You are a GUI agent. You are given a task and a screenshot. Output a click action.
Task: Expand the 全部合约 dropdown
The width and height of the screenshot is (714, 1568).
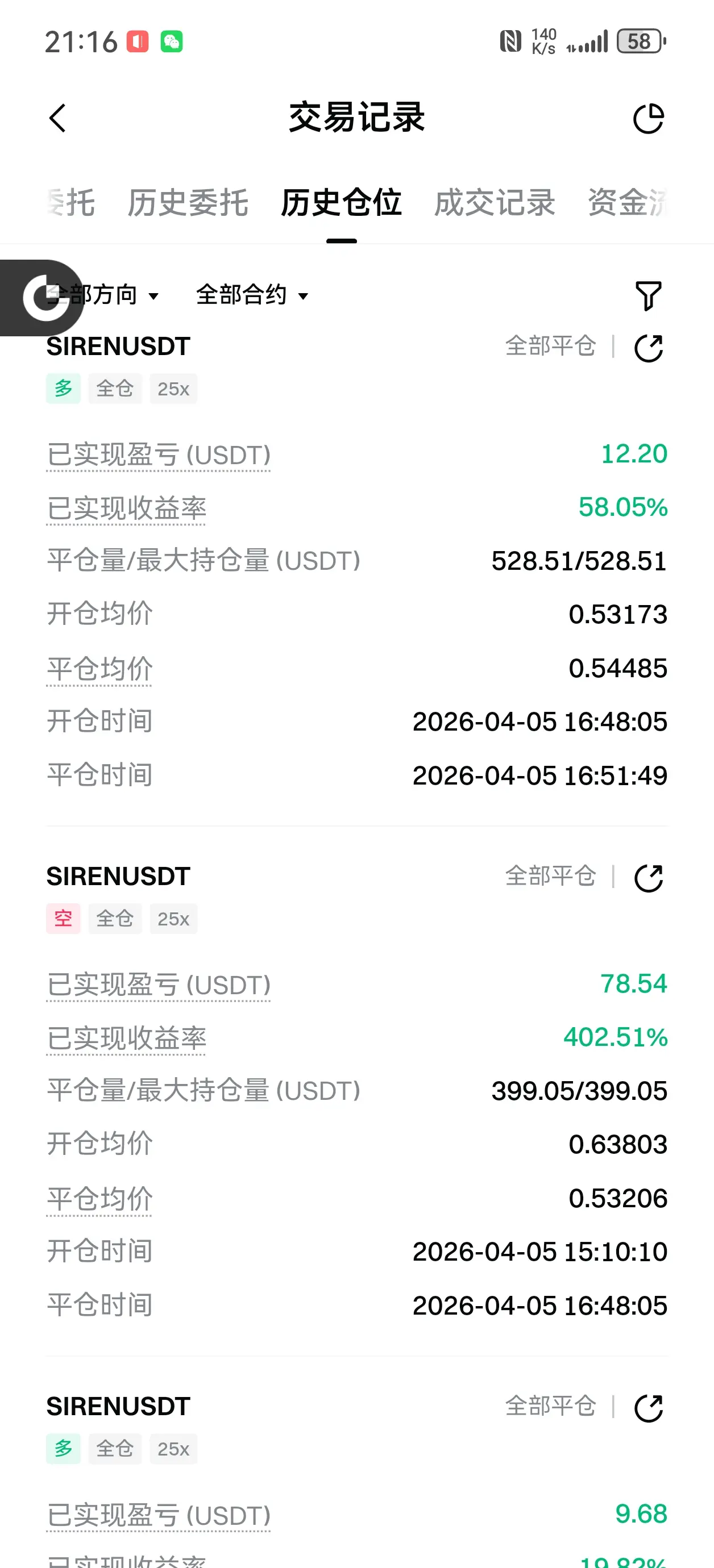tap(252, 295)
